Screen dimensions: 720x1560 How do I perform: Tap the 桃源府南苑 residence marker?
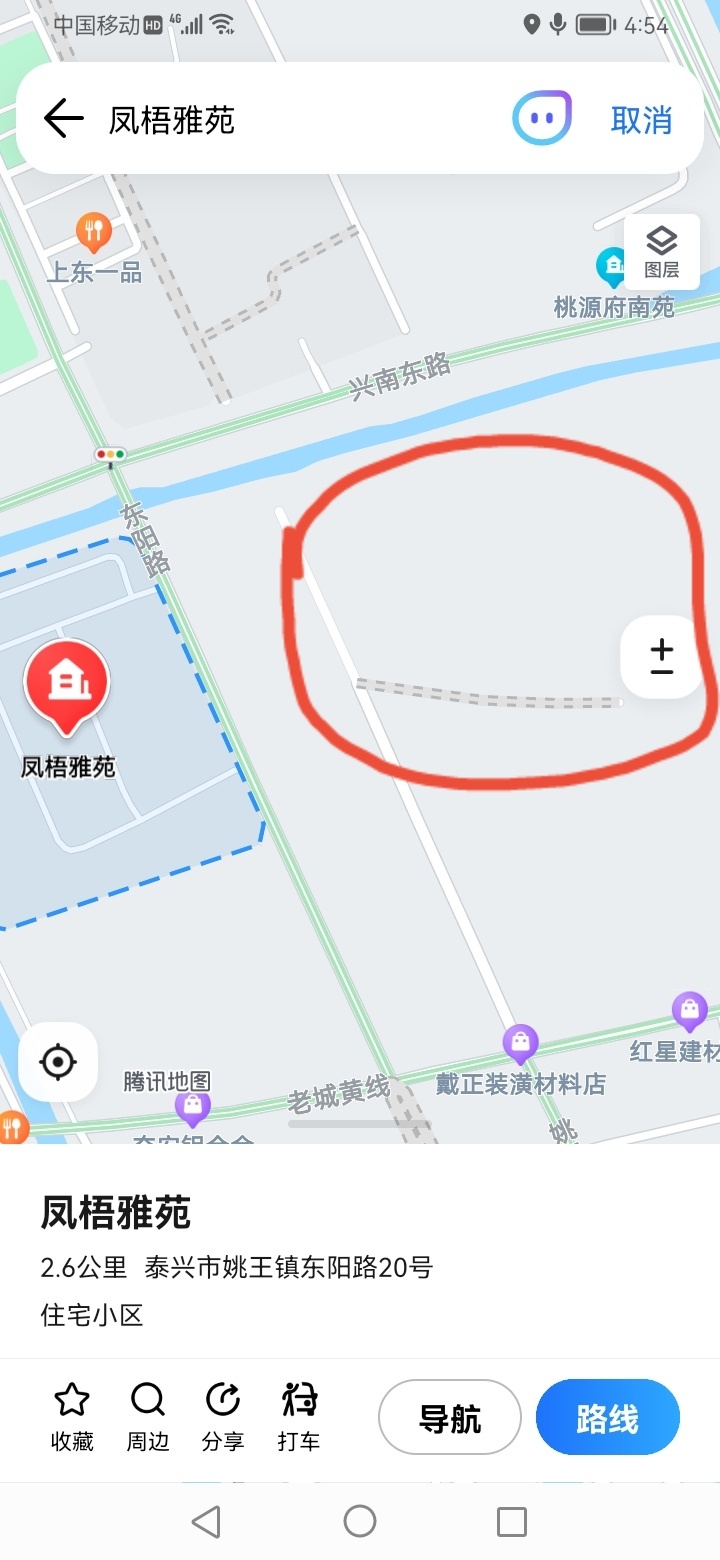click(x=611, y=266)
